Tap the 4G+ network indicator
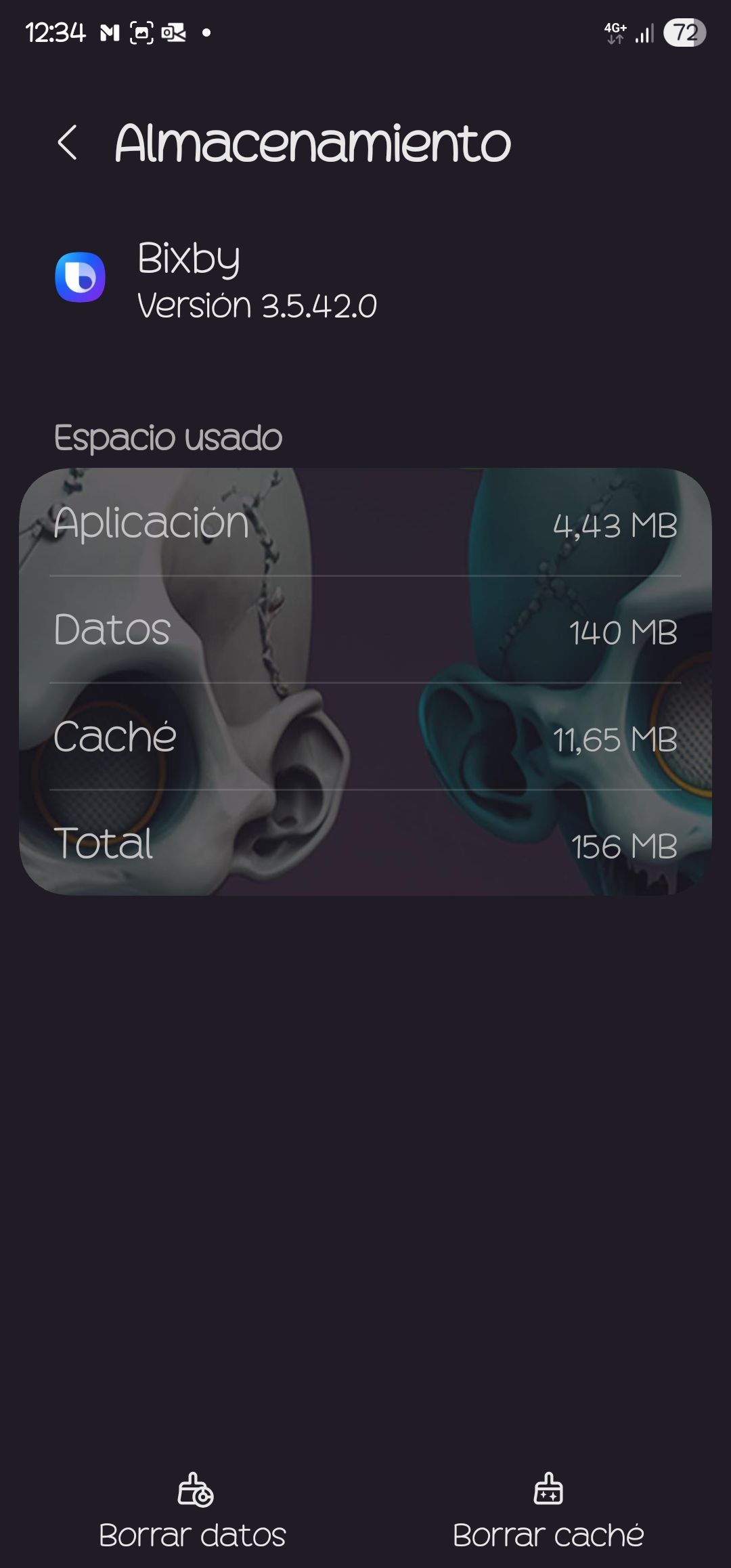This screenshot has height=1568, width=731. pyautogui.click(x=615, y=31)
